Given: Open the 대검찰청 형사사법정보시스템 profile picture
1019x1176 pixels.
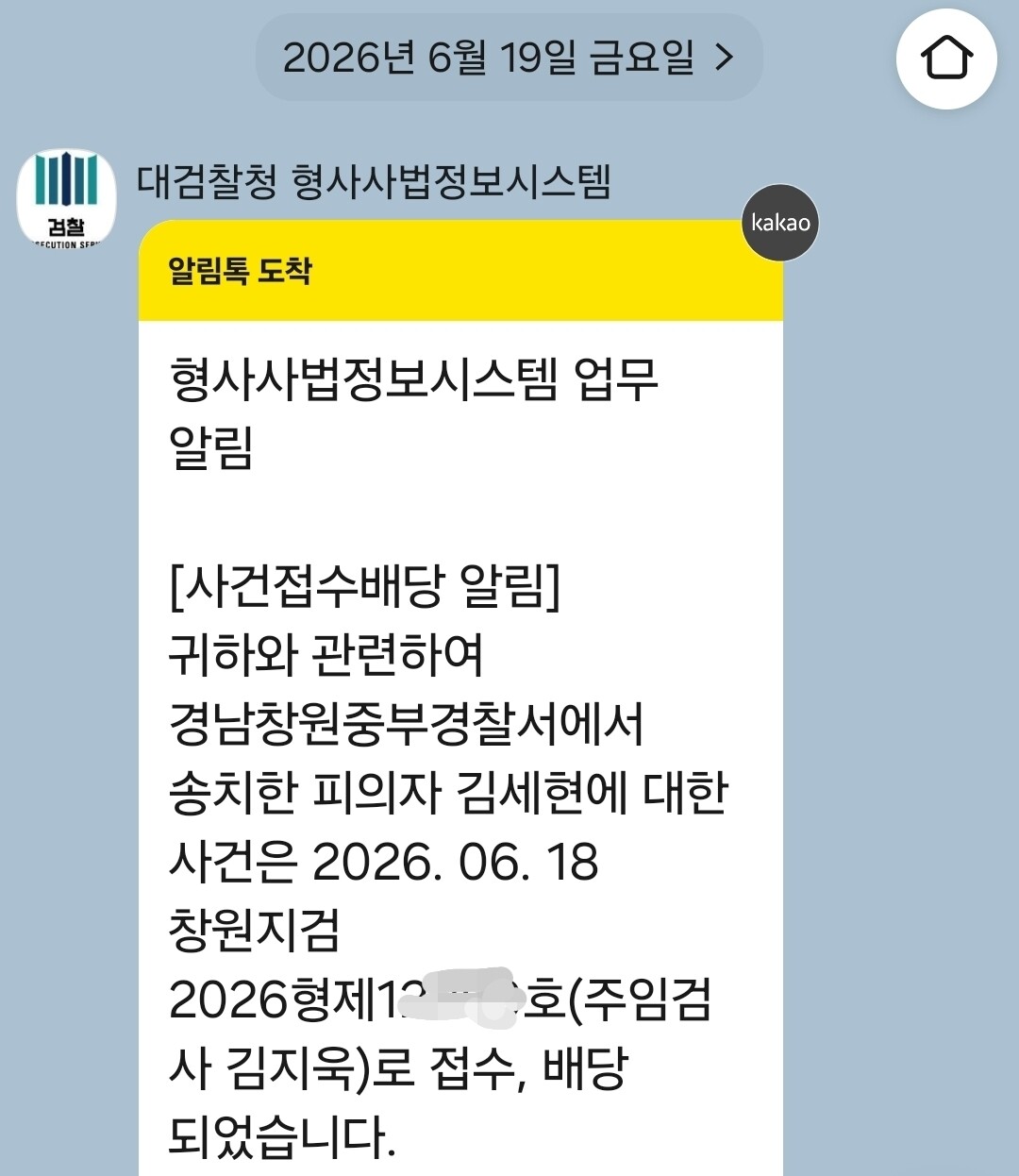Looking at the screenshot, I should pyautogui.click(x=66, y=198).
